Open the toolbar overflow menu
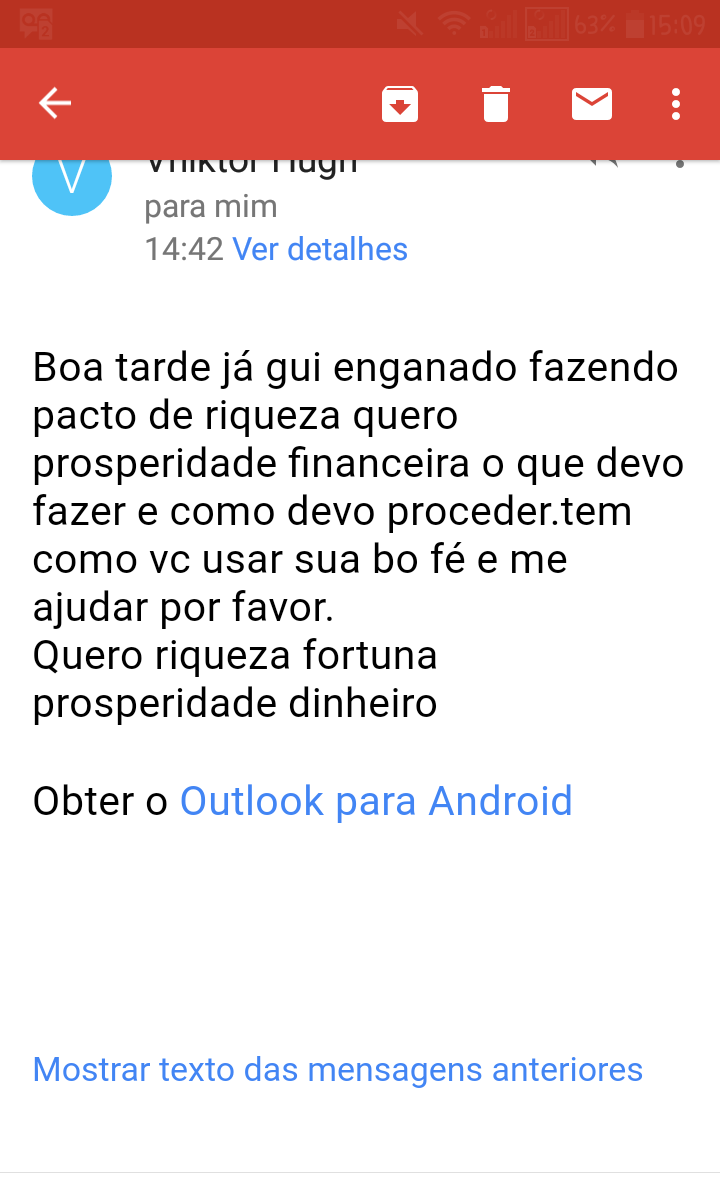This screenshot has width=720, height=1184. pos(676,103)
